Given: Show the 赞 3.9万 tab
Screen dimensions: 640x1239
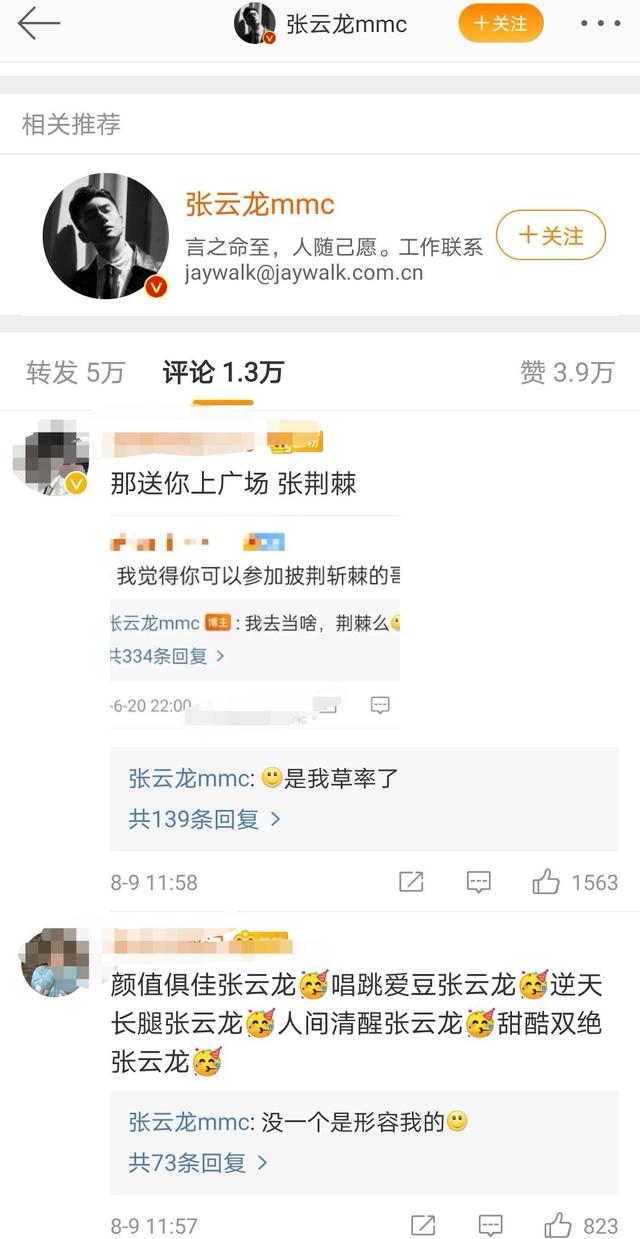Looking at the screenshot, I should [566, 372].
